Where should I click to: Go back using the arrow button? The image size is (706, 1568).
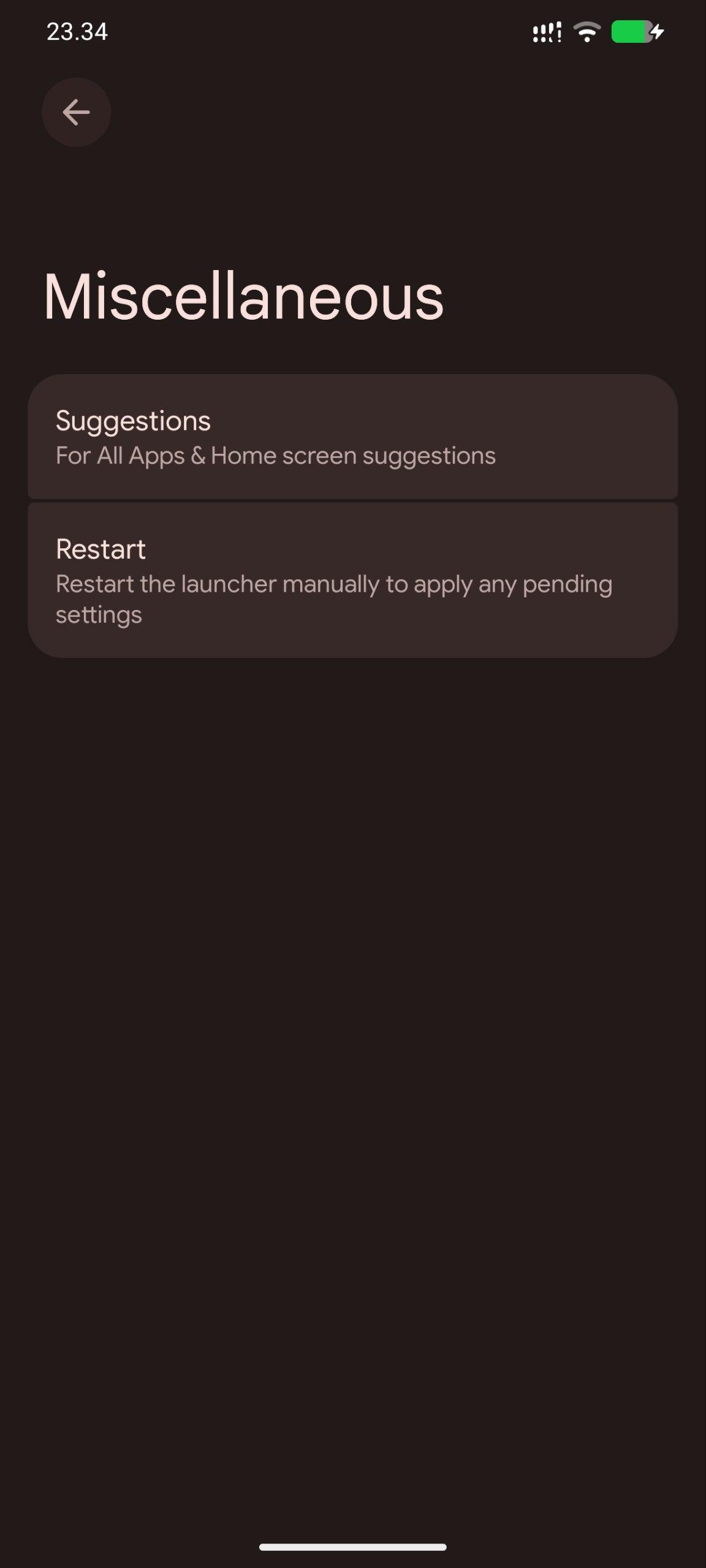(76, 112)
